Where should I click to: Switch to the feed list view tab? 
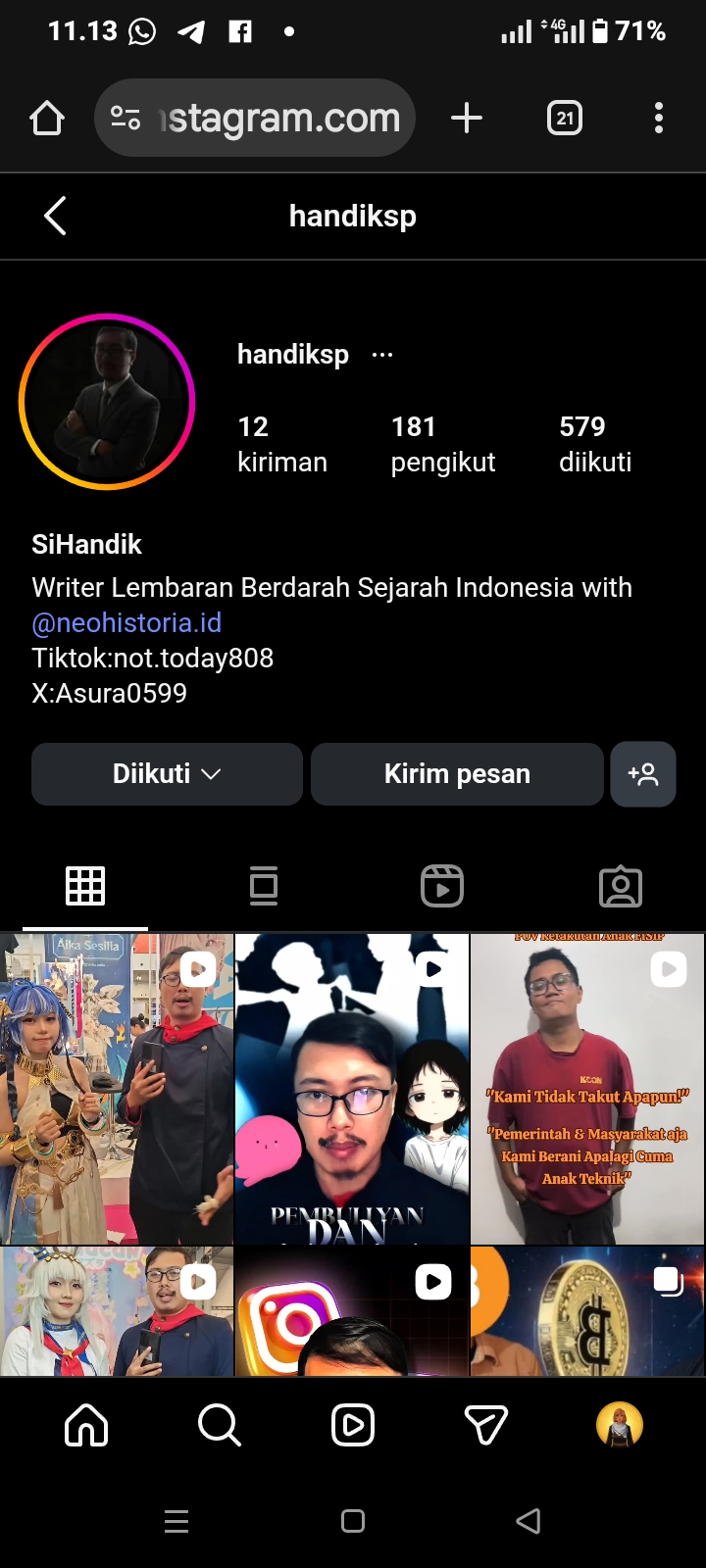(264, 886)
